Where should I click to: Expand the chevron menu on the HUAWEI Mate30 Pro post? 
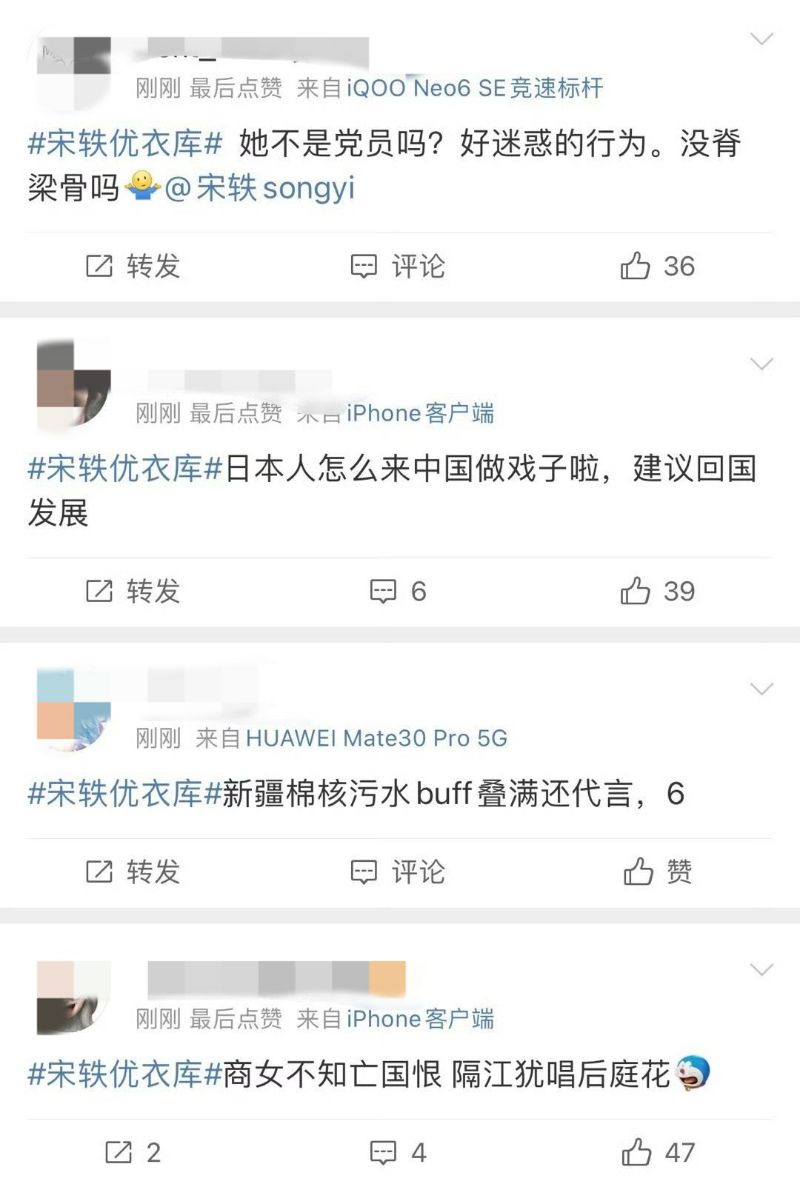[762, 689]
